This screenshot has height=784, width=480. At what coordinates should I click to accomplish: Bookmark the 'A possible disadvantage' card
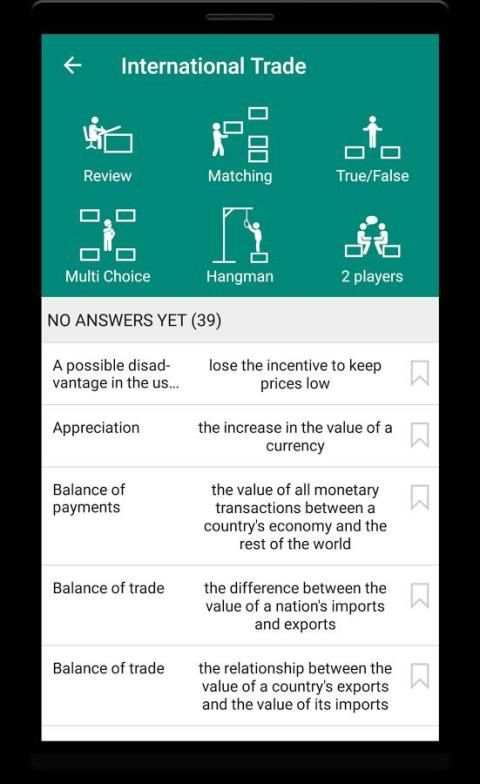point(420,374)
